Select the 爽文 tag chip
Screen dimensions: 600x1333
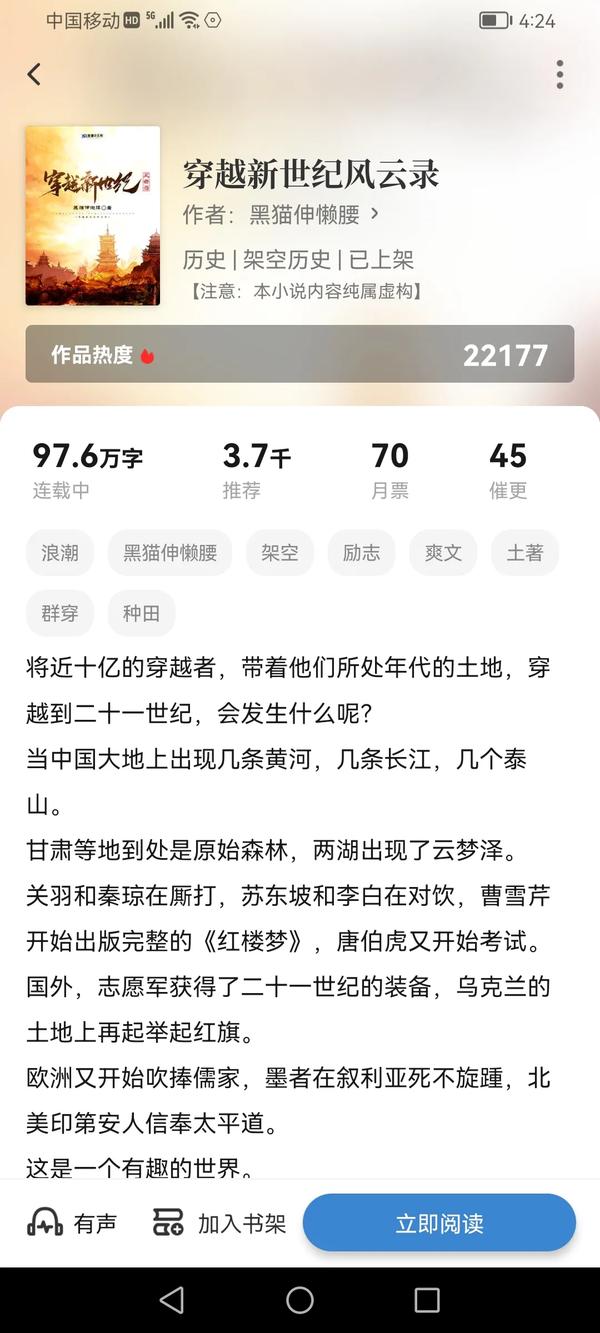443,553
